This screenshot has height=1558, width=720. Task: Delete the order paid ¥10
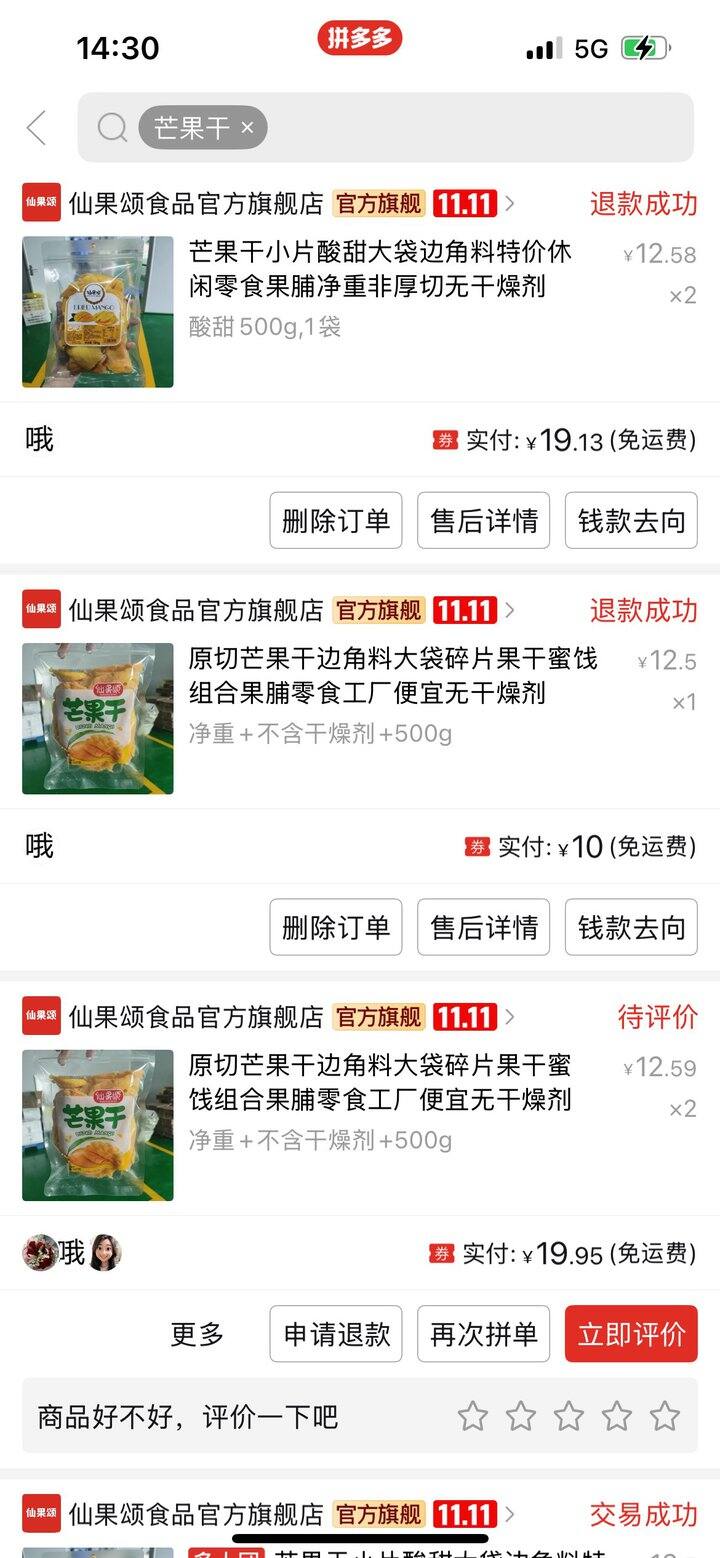(336, 927)
